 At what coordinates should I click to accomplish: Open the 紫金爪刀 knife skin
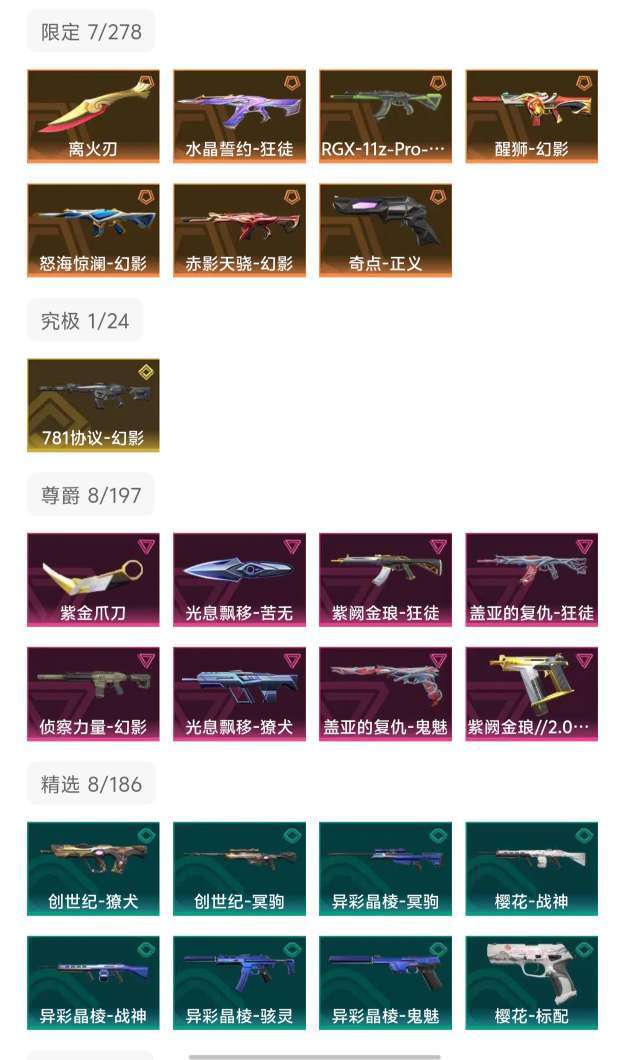[x=93, y=580]
